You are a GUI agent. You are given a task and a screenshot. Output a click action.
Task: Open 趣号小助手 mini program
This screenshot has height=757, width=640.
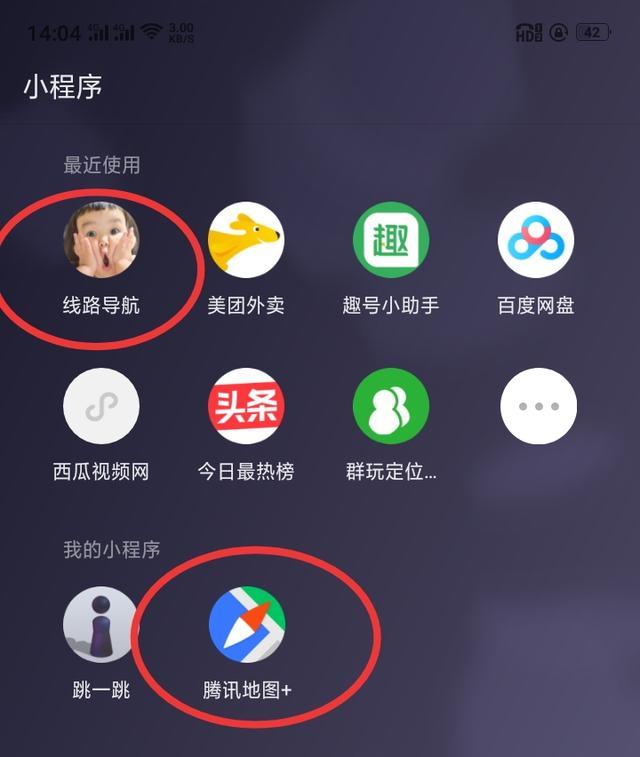[x=391, y=240]
